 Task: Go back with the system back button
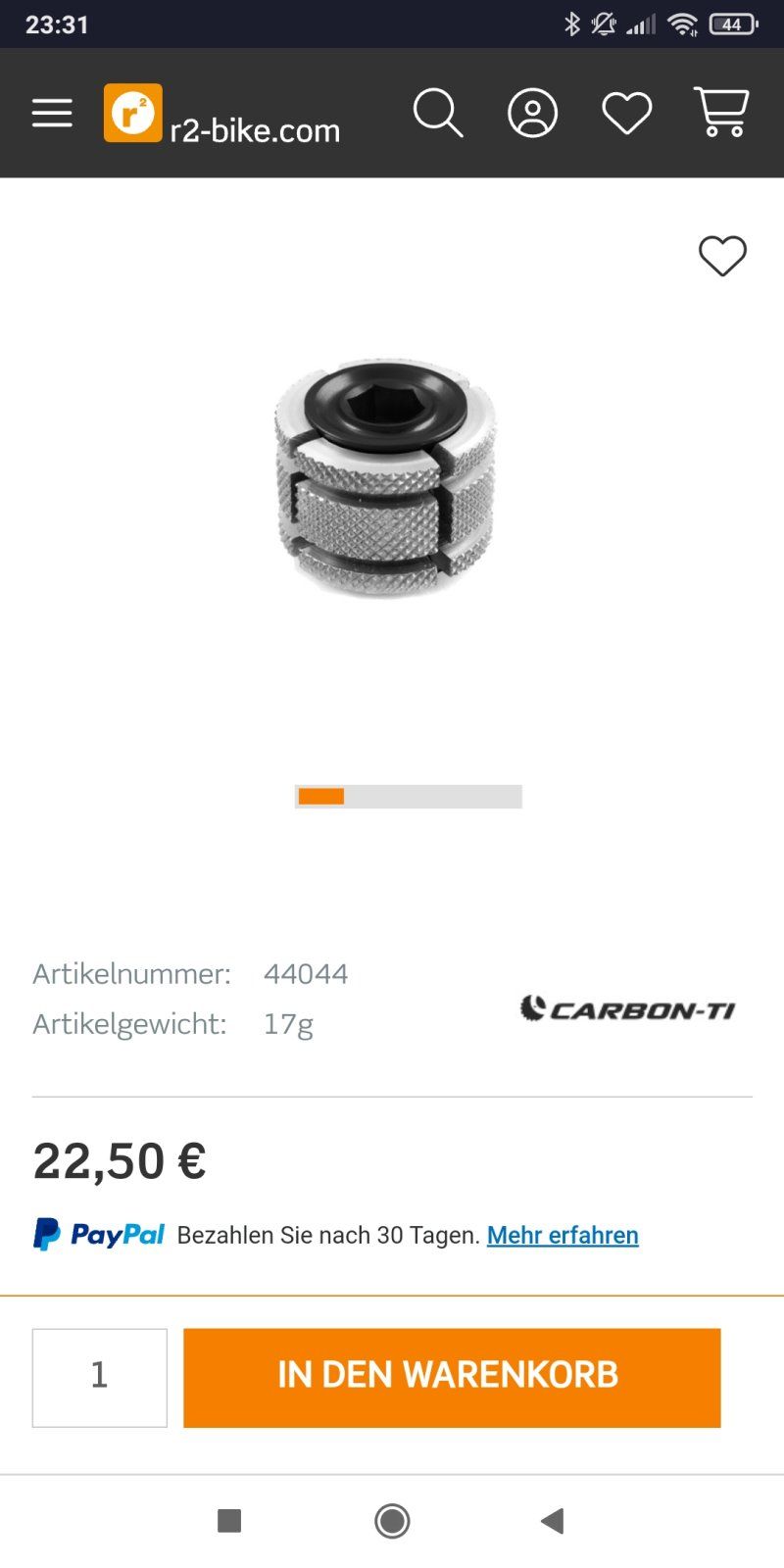(x=553, y=1521)
